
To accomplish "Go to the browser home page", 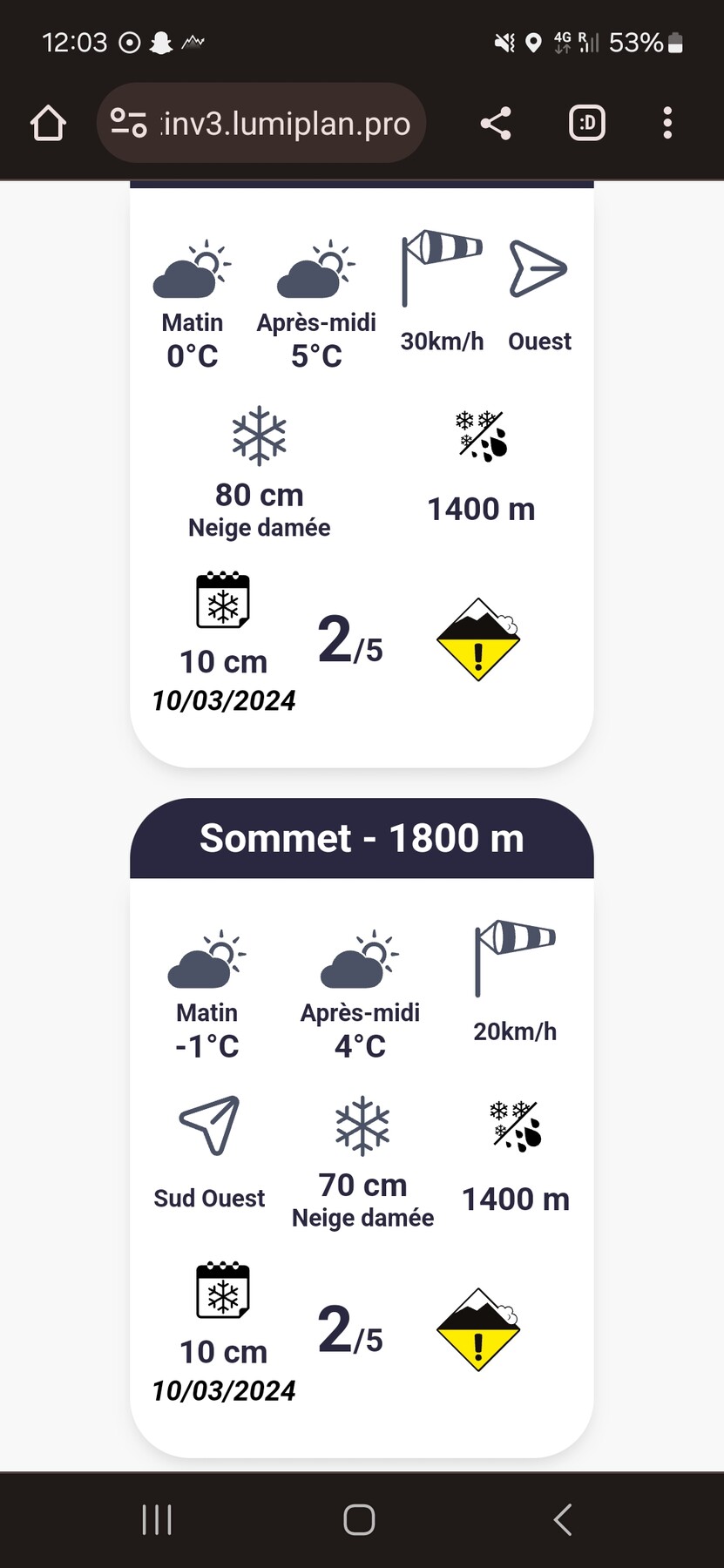I will coord(48,123).
